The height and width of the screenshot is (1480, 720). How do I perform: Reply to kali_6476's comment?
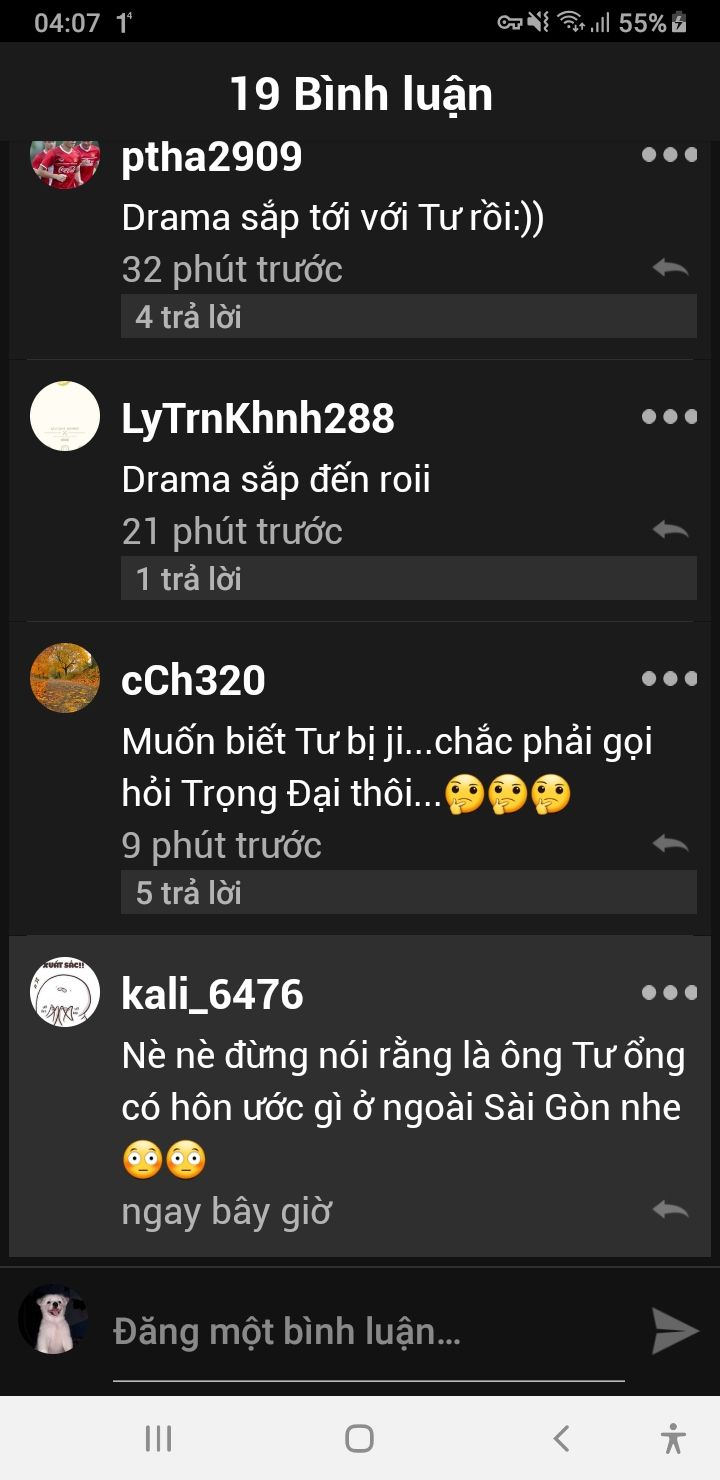pos(670,1211)
